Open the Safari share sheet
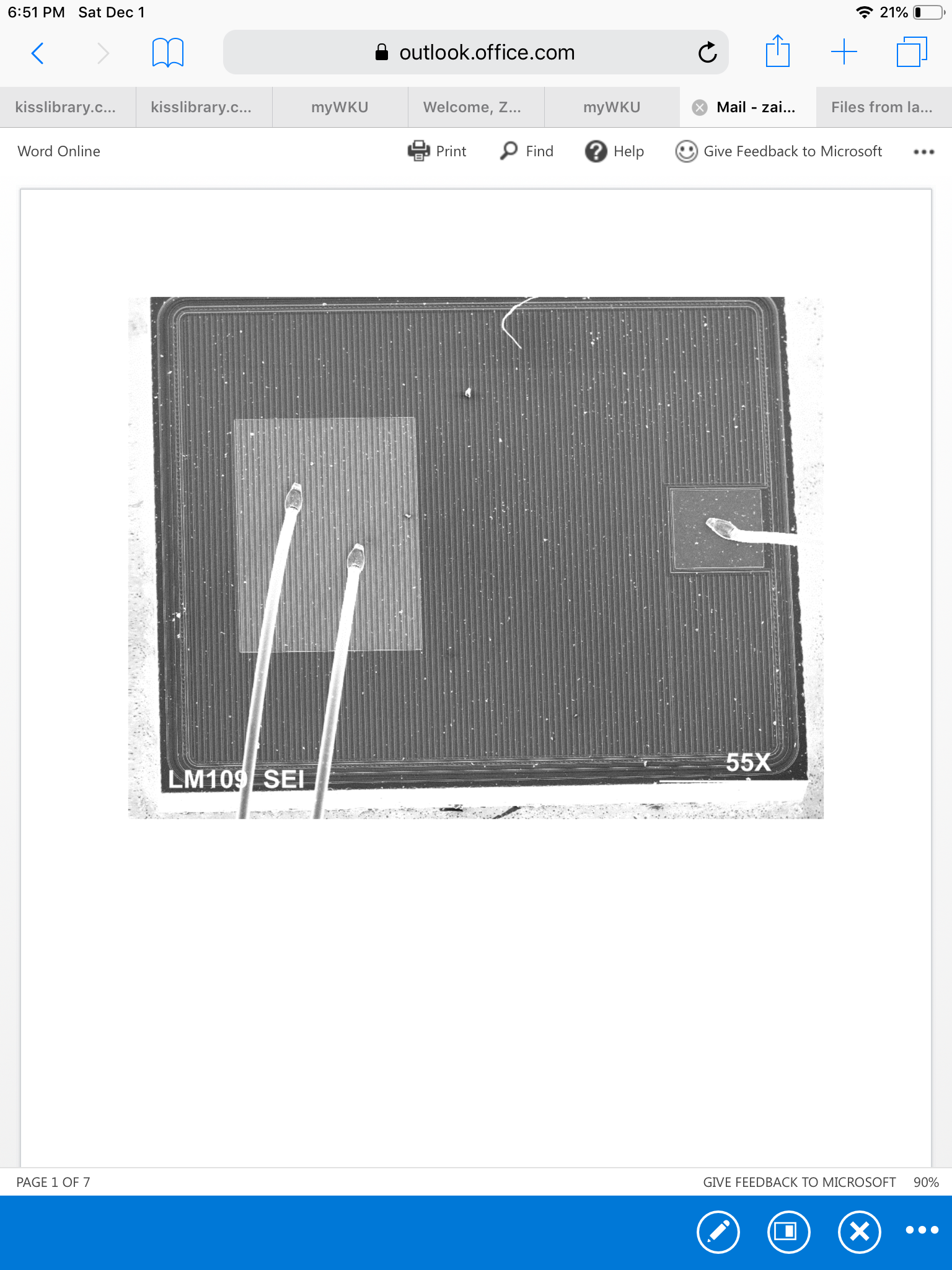 pos(777,51)
